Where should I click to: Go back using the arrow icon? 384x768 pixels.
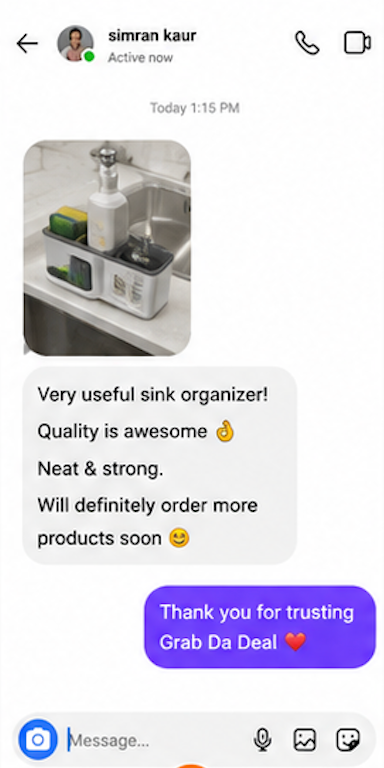(x=27, y=44)
